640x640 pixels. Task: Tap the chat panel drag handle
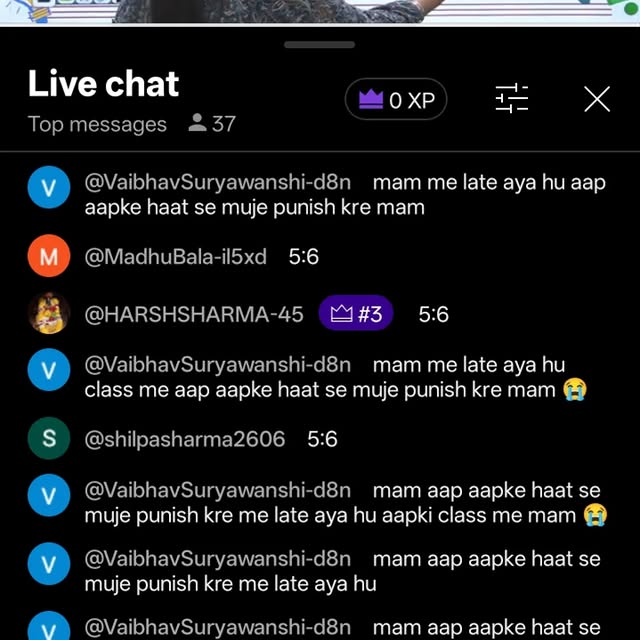click(x=319, y=45)
